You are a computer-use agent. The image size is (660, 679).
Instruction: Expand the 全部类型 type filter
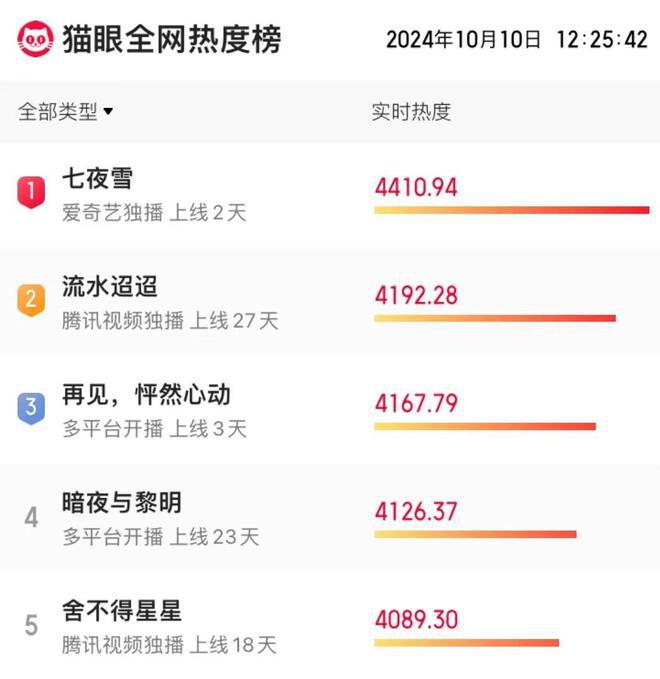click(66, 112)
